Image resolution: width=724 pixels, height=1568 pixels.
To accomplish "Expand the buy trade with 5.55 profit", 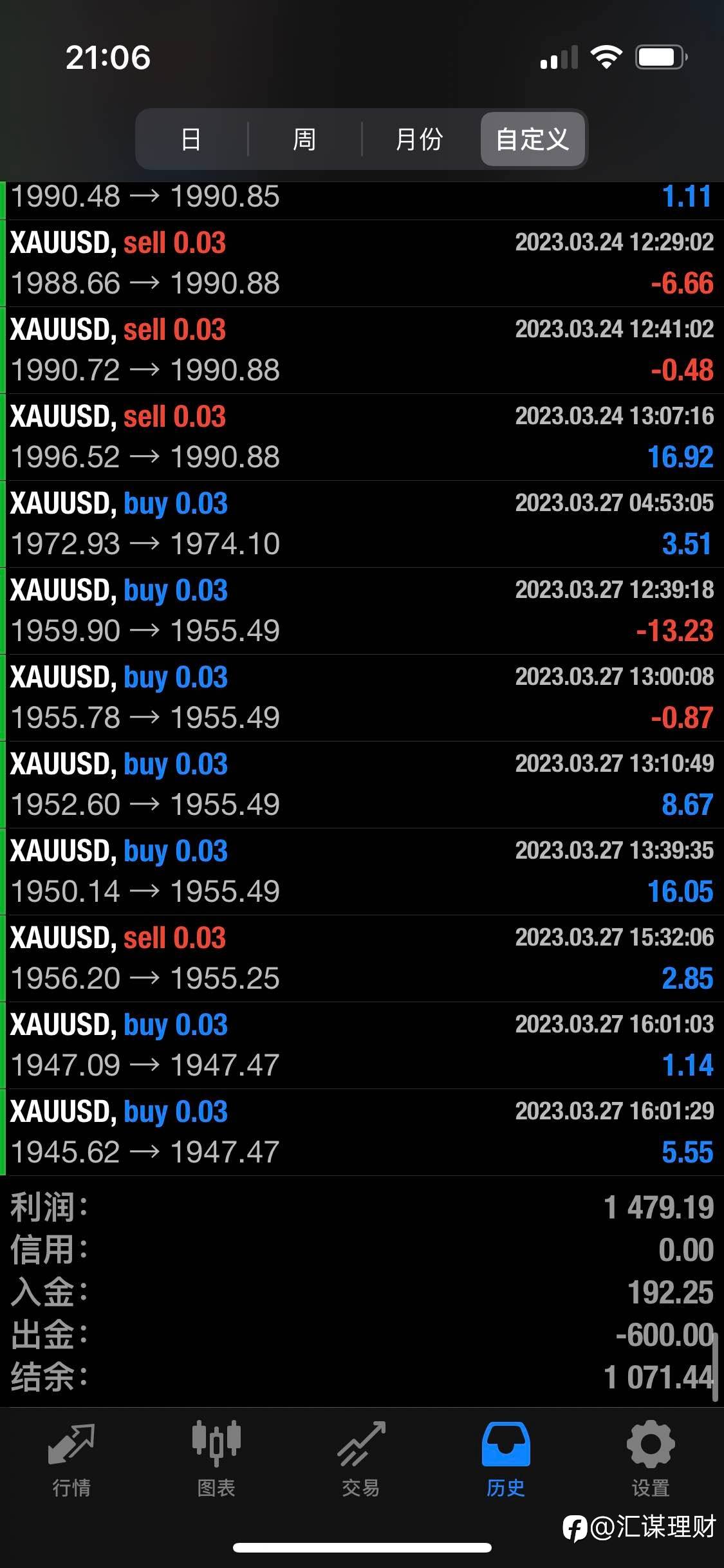I will click(x=362, y=1132).
